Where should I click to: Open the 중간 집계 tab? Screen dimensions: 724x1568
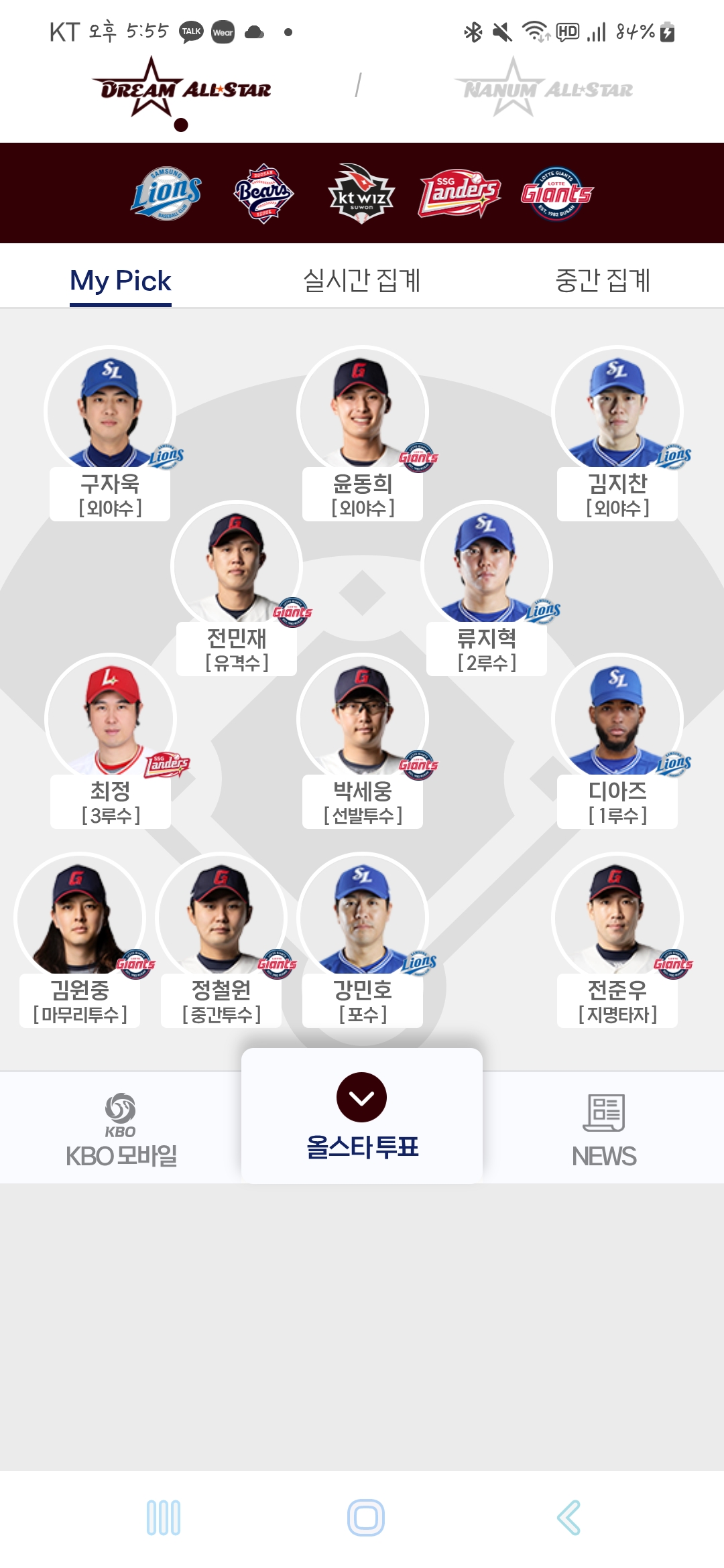(x=603, y=280)
